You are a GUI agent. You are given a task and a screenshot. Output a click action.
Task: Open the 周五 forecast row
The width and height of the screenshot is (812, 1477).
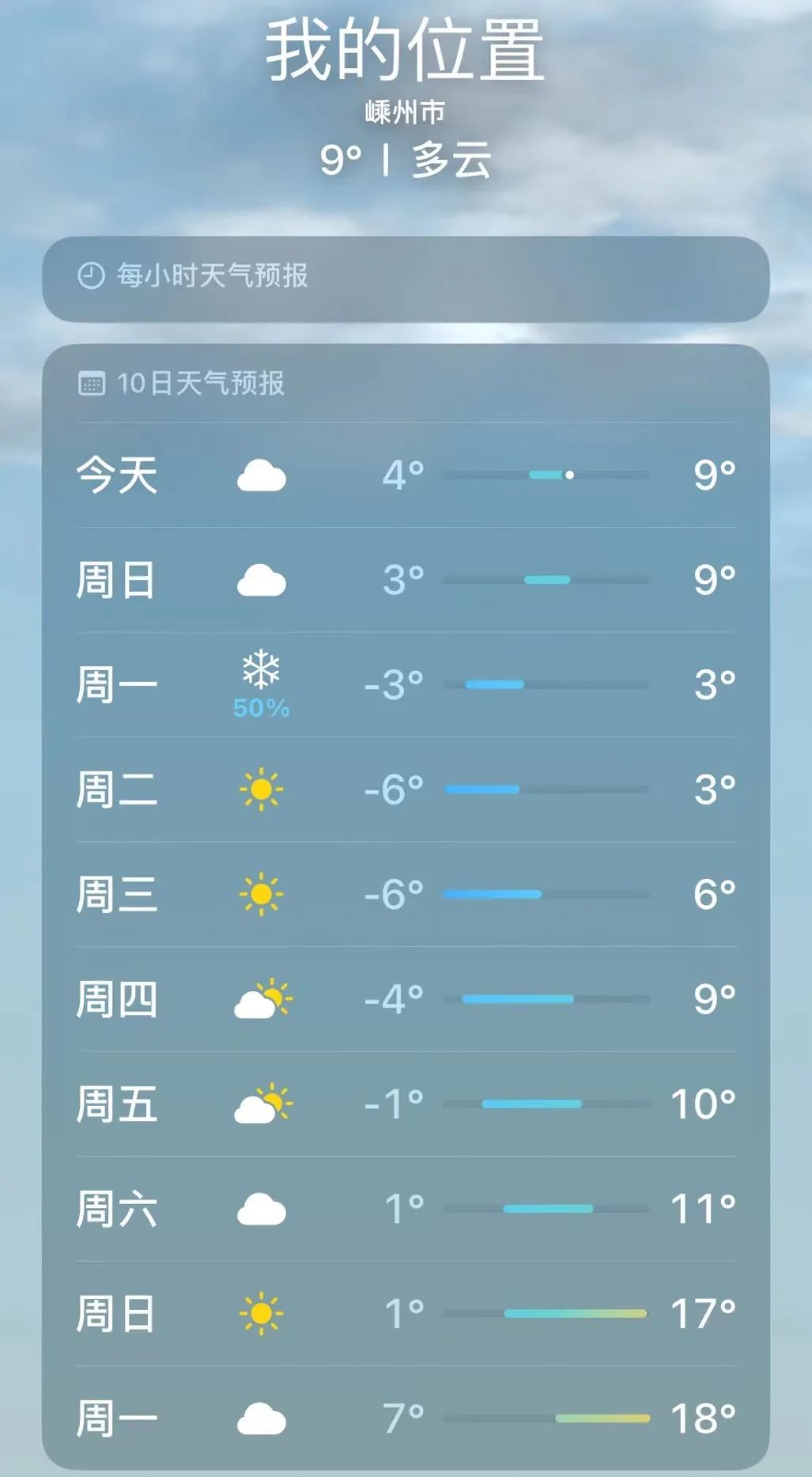click(406, 1104)
